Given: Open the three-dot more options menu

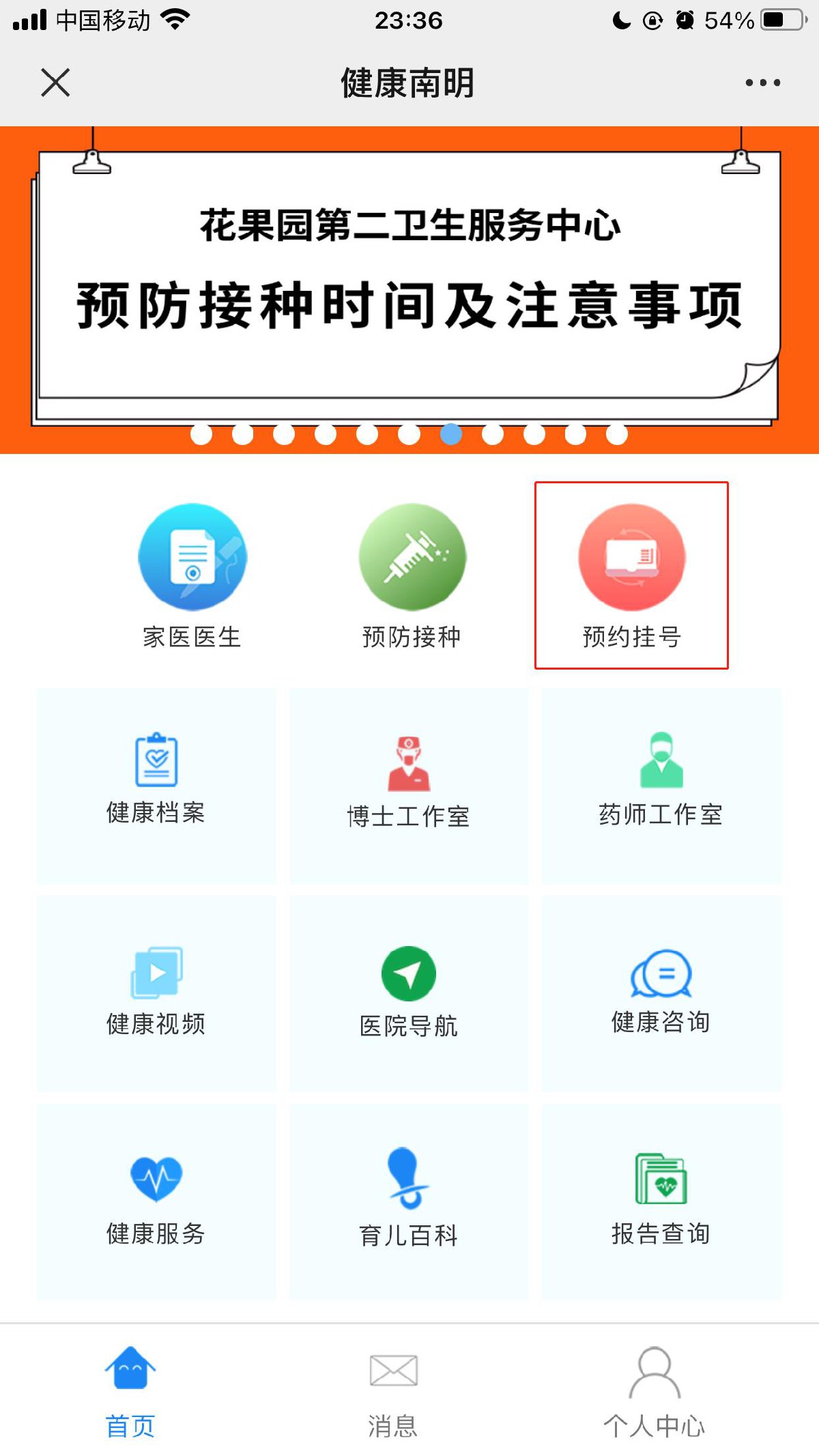Looking at the screenshot, I should [762, 83].
